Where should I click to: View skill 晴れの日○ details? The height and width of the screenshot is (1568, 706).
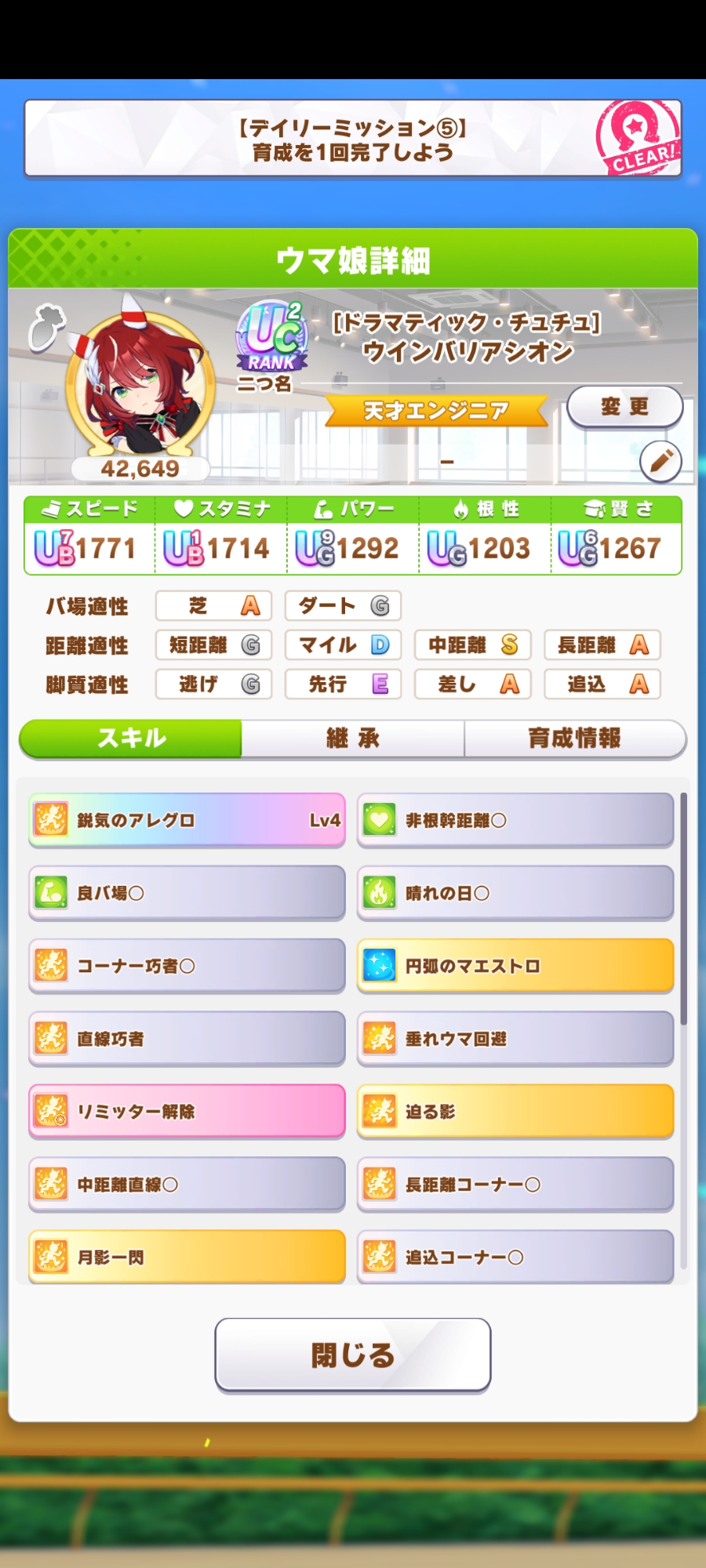515,893
